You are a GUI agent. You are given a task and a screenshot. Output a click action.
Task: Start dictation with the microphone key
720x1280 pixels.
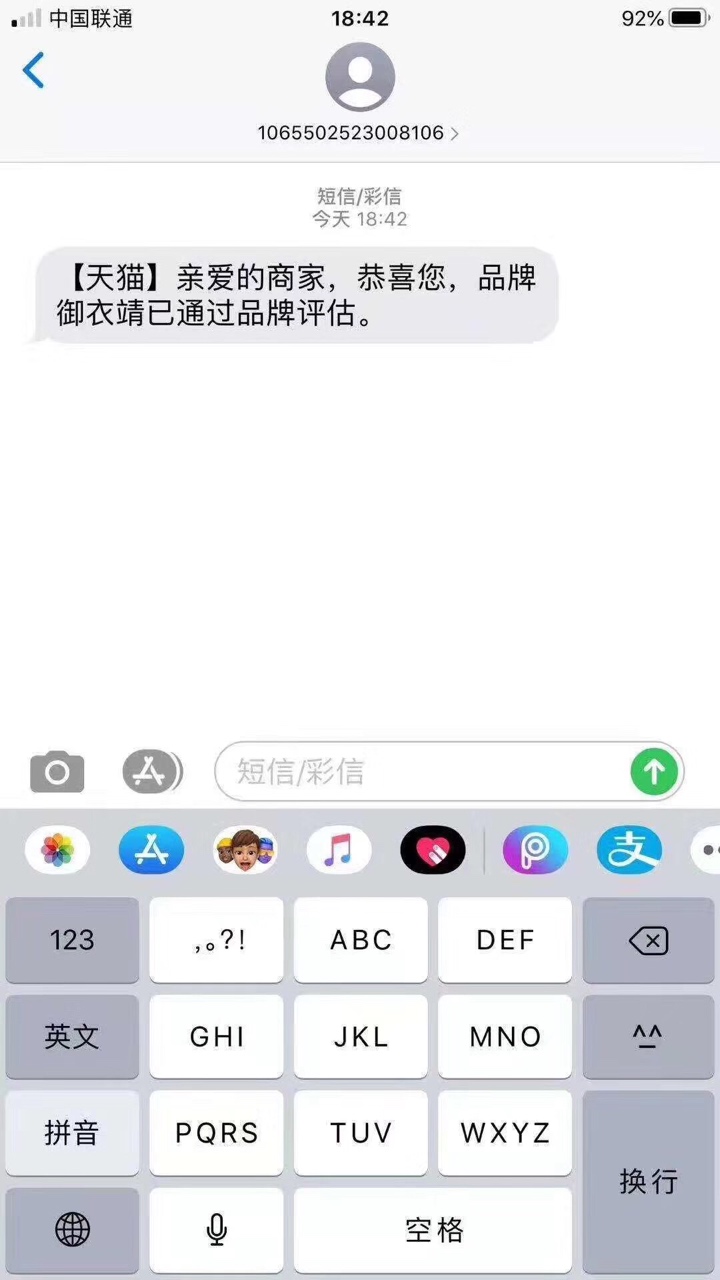pyautogui.click(x=217, y=1229)
